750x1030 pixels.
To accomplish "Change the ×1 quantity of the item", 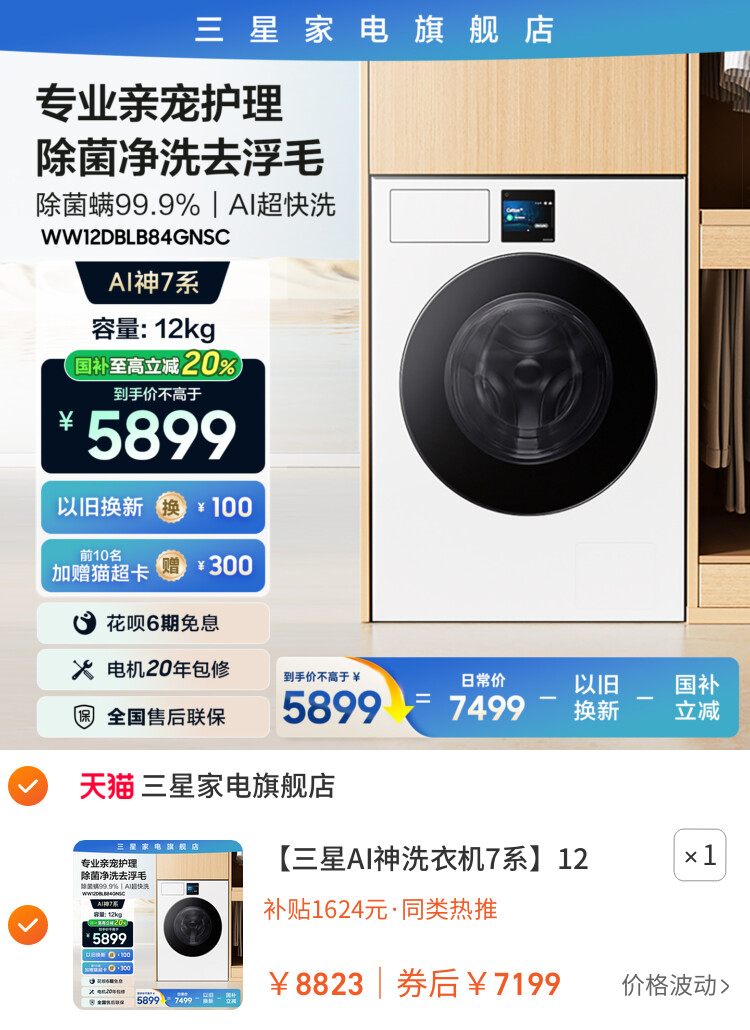I will 699,856.
